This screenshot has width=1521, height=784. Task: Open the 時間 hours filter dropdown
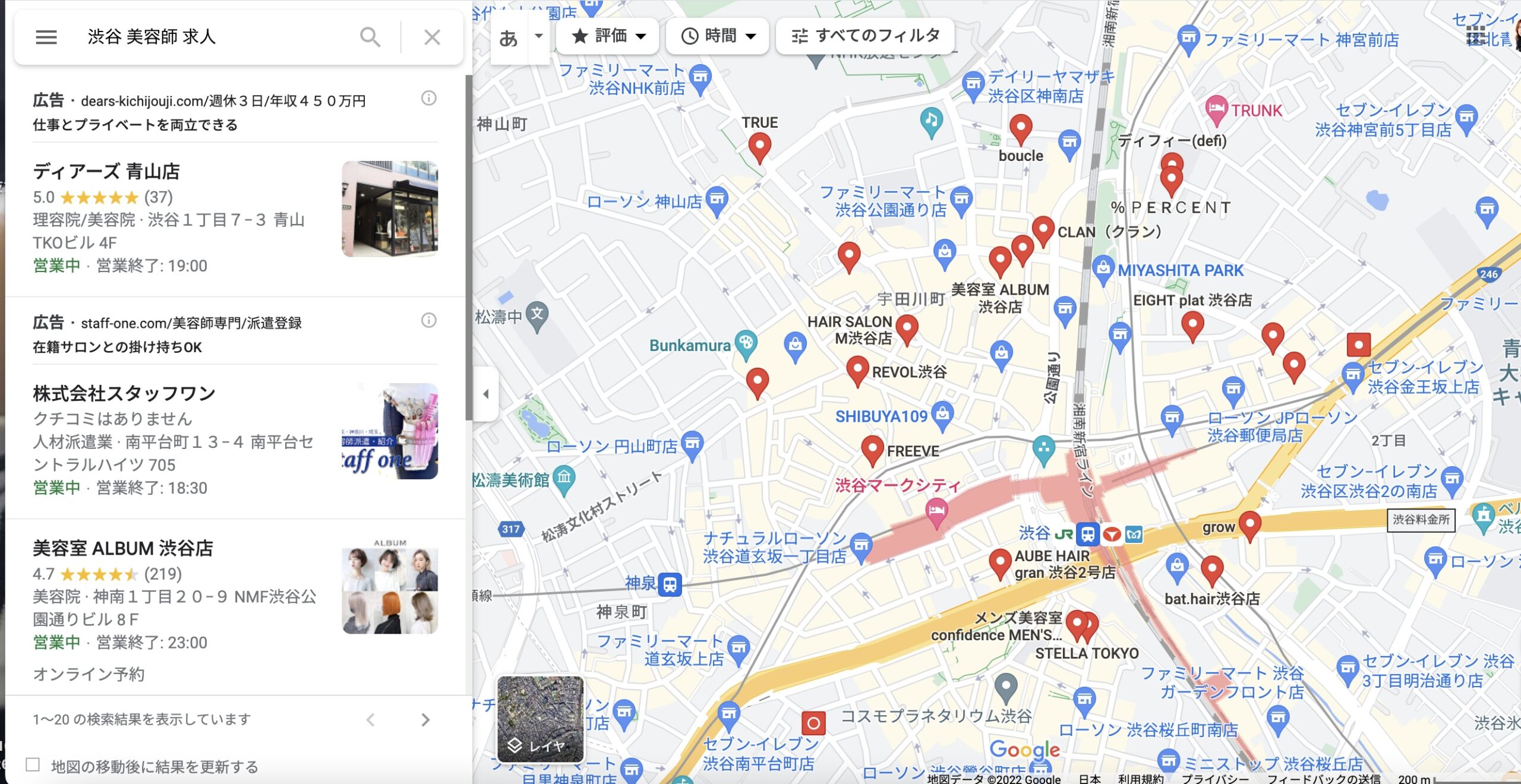coord(718,36)
